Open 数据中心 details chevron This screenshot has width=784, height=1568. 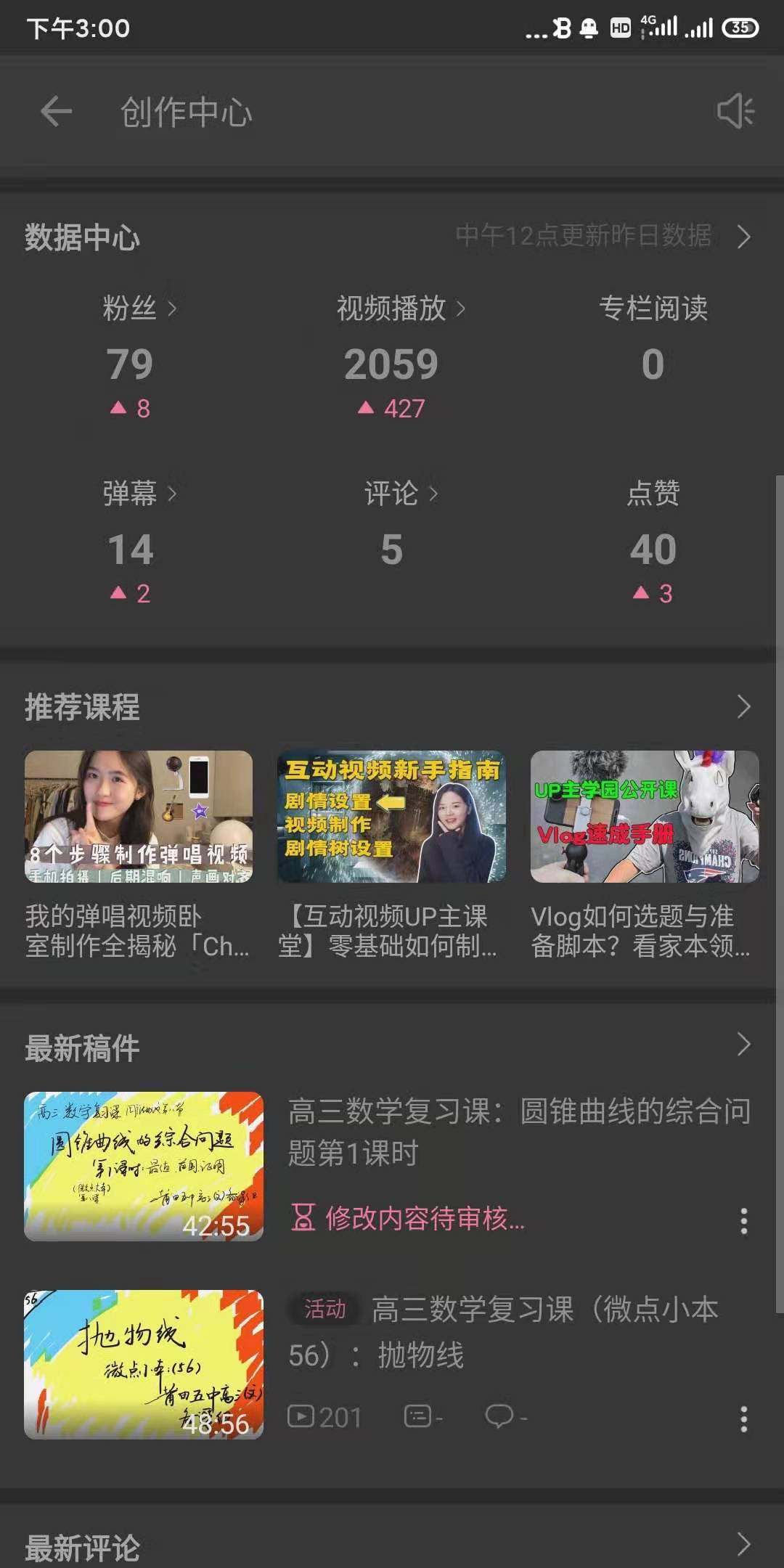coord(743,237)
